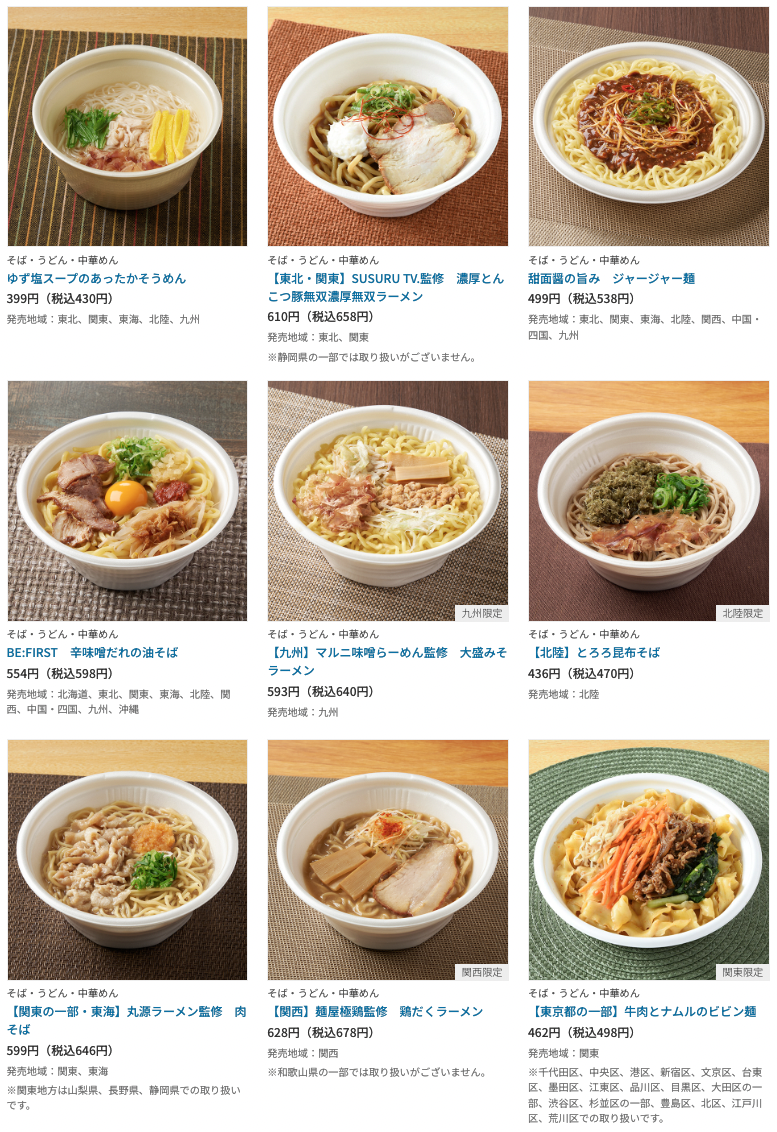The image size is (777, 1132).
Task: Select the 【北陸】とろろ昆布そば title link
Action: (x=594, y=652)
